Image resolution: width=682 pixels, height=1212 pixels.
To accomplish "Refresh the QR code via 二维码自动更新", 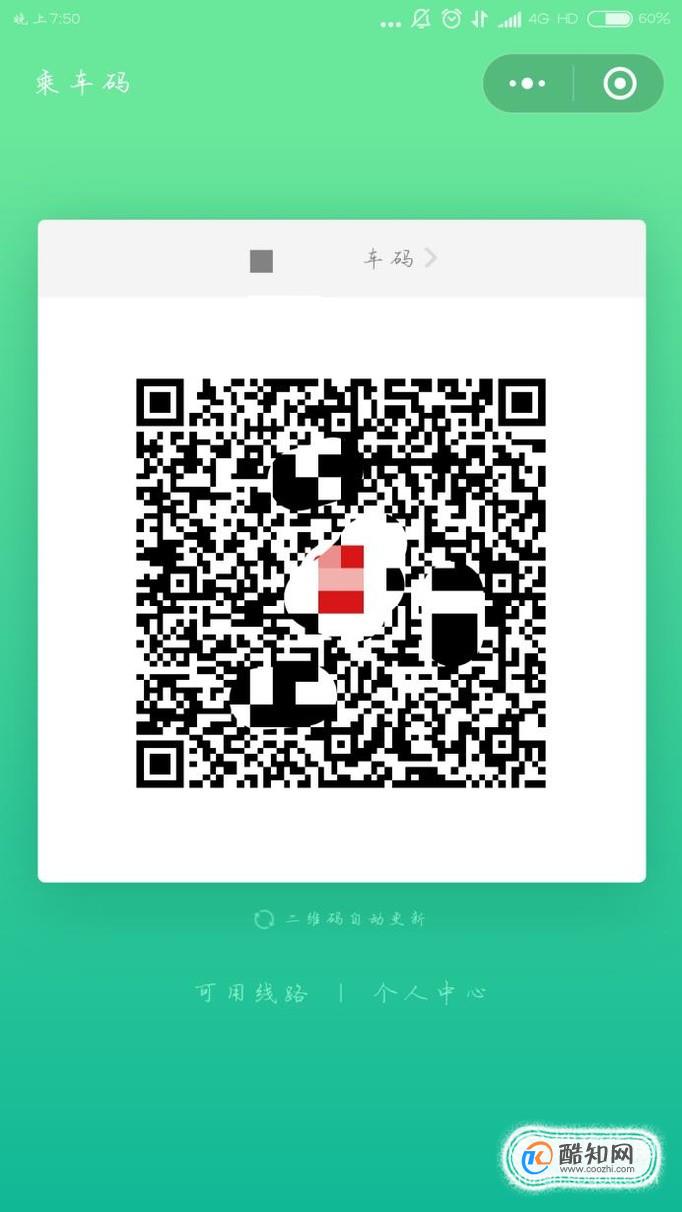I will (x=341, y=919).
